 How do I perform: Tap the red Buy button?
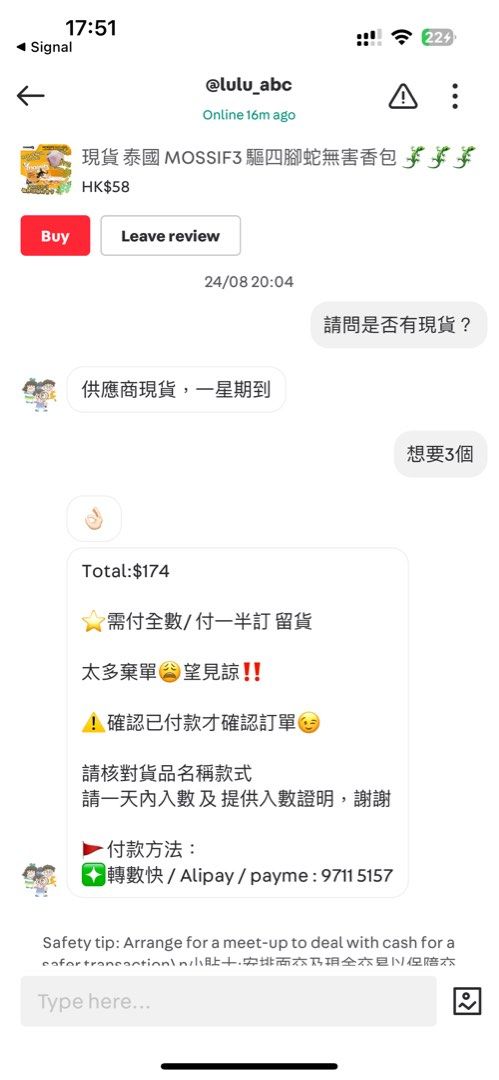[x=55, y=236]
